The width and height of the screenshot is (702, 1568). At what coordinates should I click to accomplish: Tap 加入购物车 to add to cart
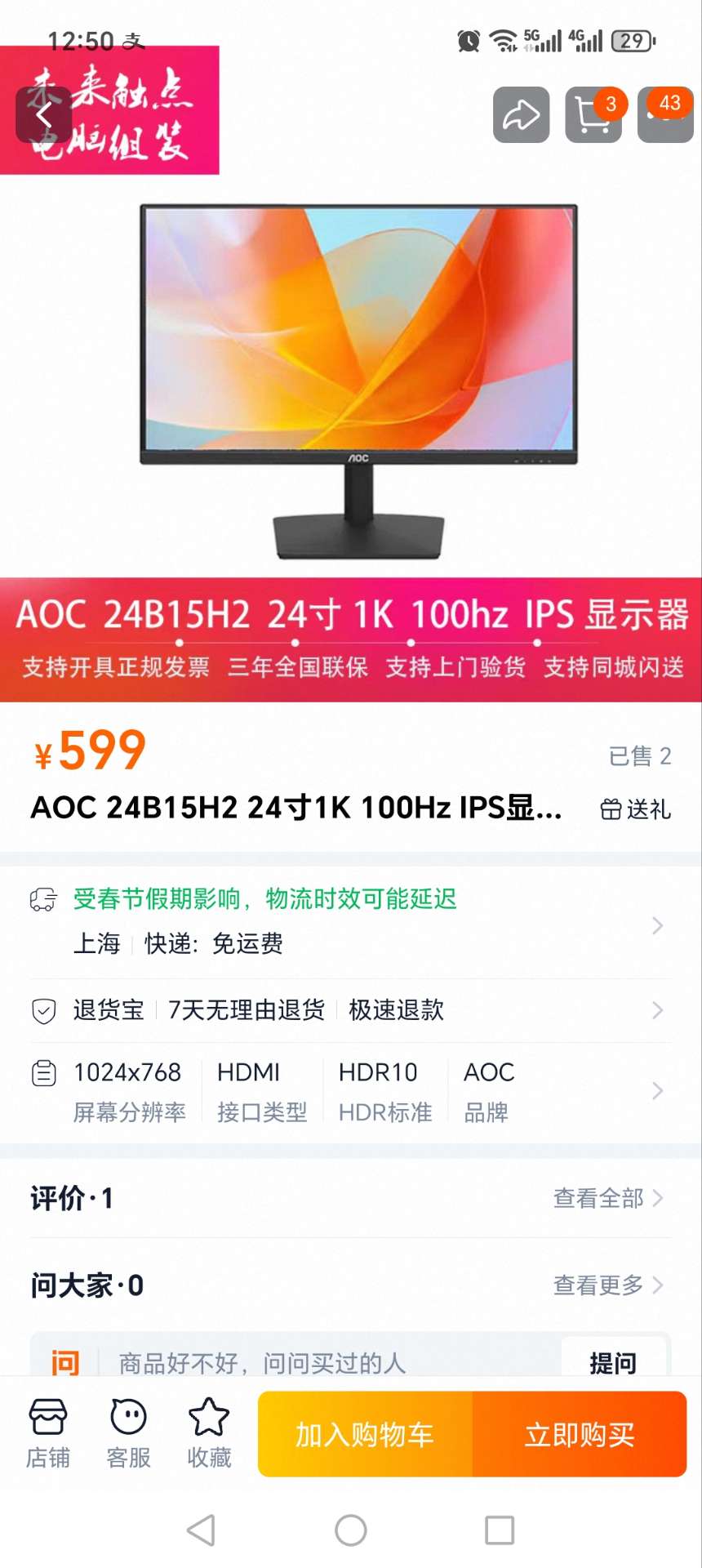tap(365, 1434)
